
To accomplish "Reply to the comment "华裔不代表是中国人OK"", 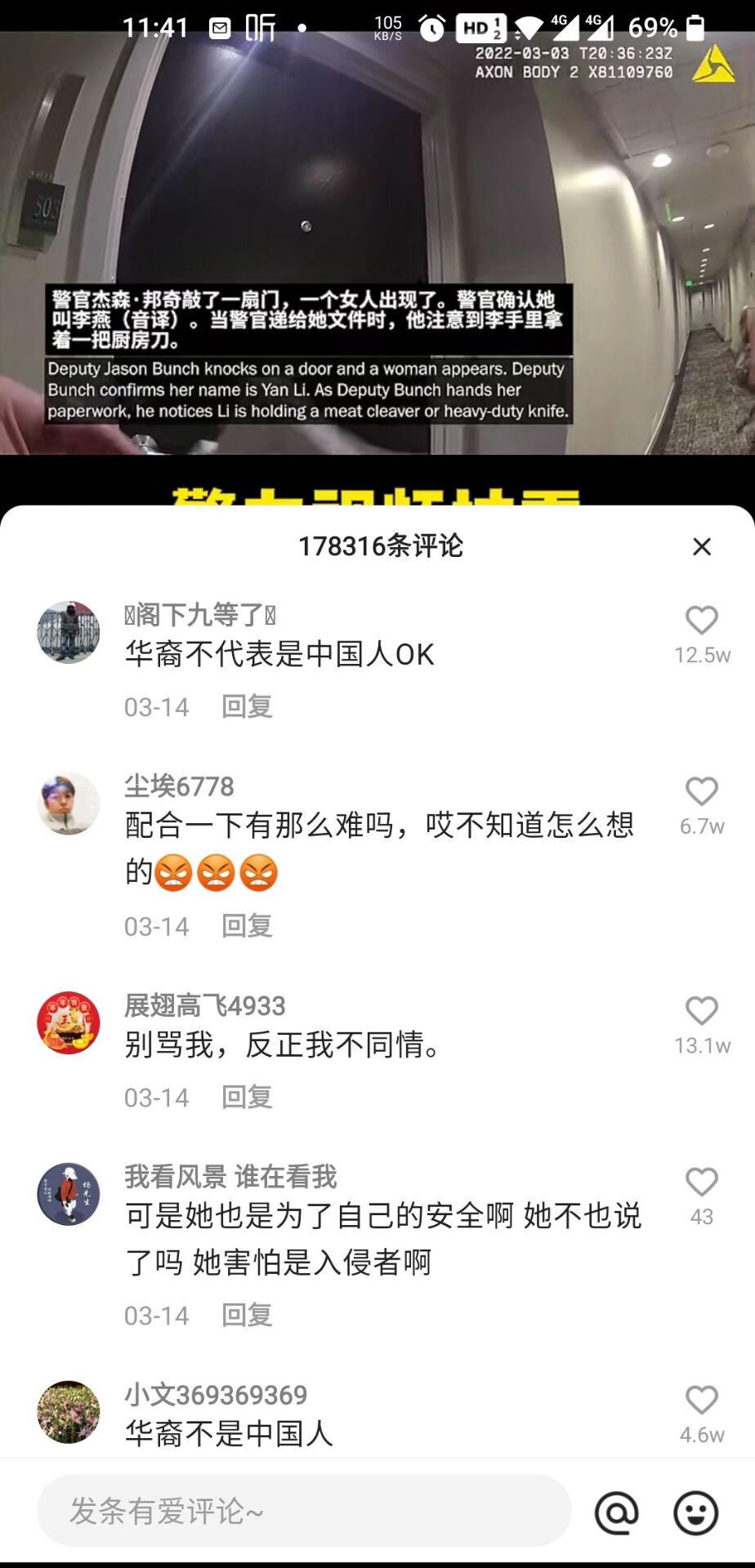I will (x=247, y=706).
